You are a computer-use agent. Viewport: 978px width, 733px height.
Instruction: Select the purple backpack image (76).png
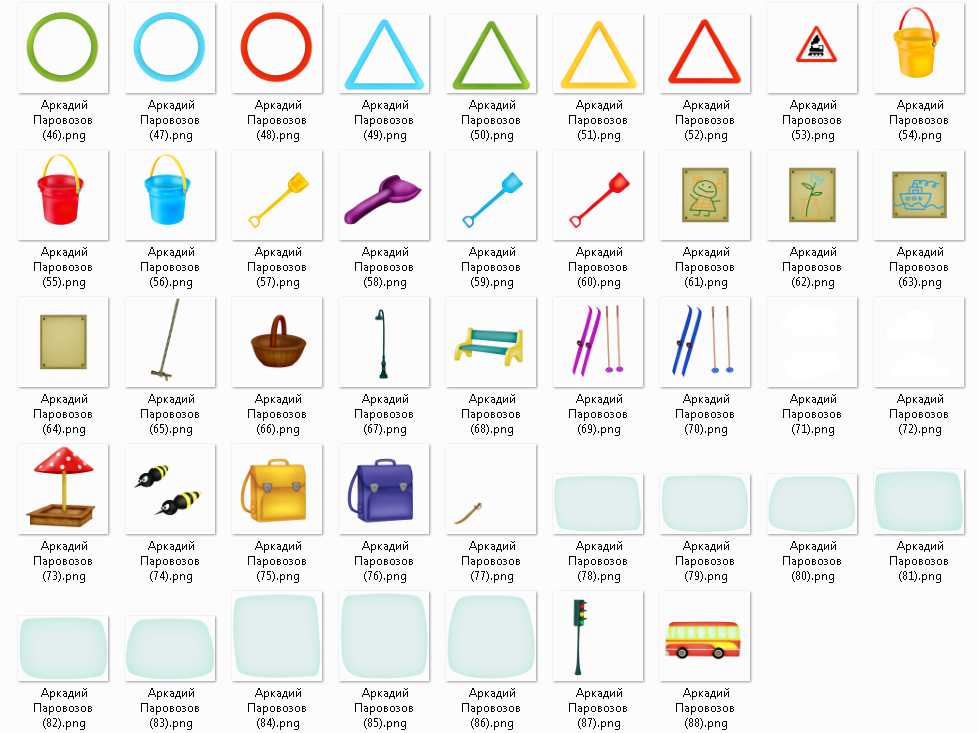tap(384, 488)
